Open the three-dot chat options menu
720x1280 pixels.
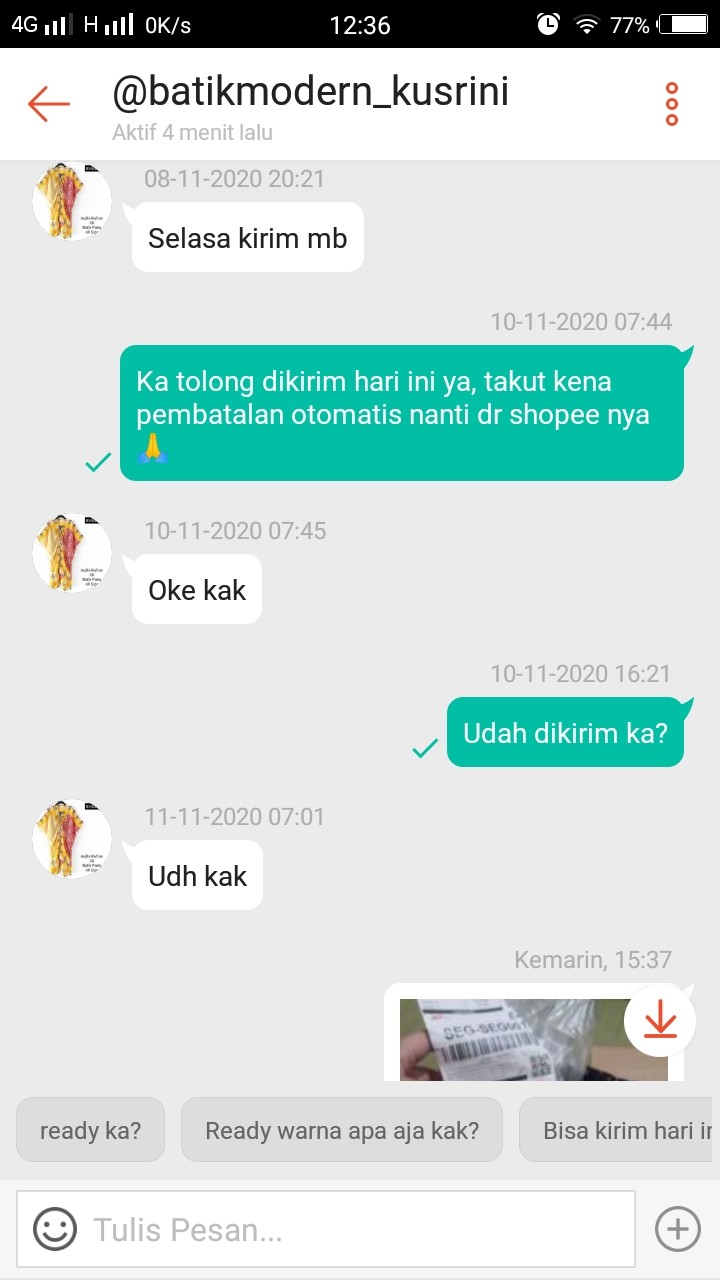pyautogui.click(x=672, y=103)
